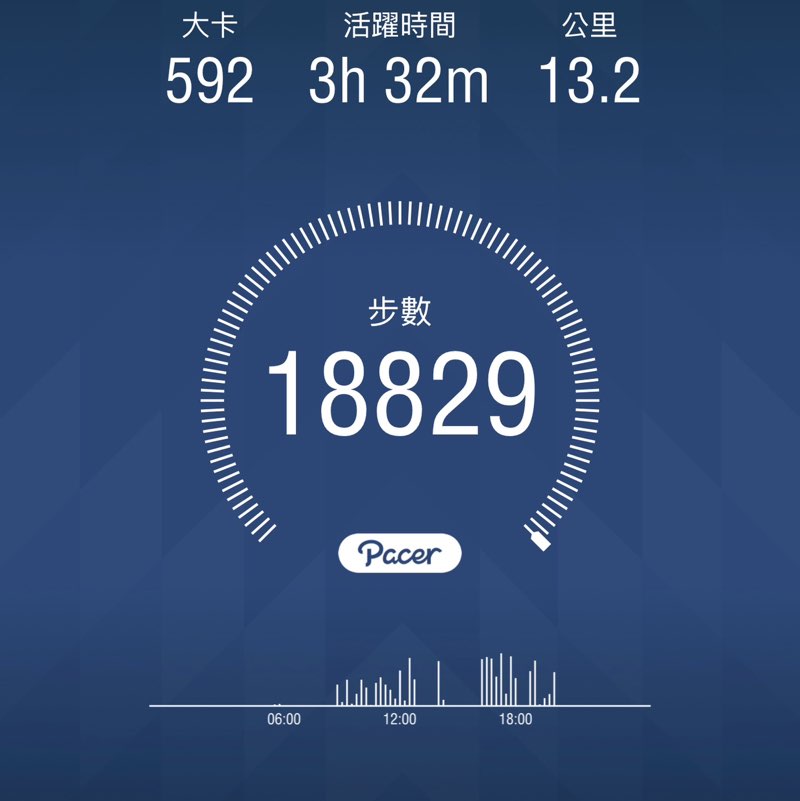The height and width of the screenshot is (801, 800).
Task: Open details for the 18829 step count
Action: [403, 390]
